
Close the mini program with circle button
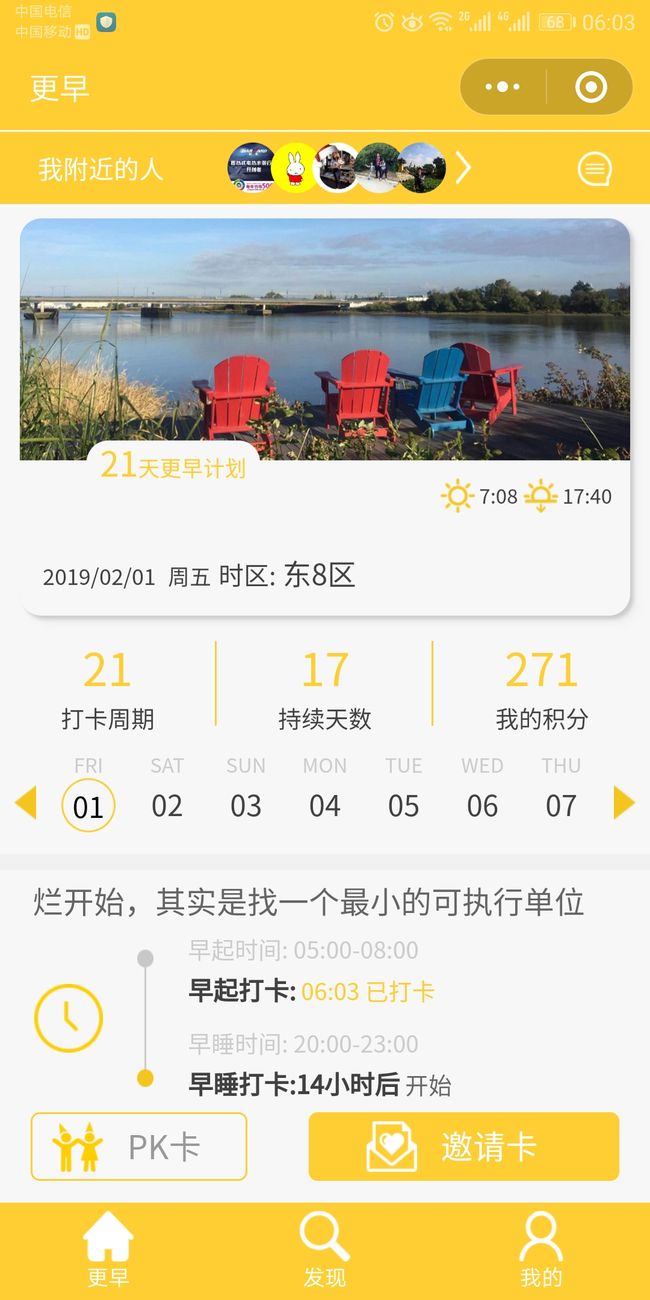click(x=591, y=87)
